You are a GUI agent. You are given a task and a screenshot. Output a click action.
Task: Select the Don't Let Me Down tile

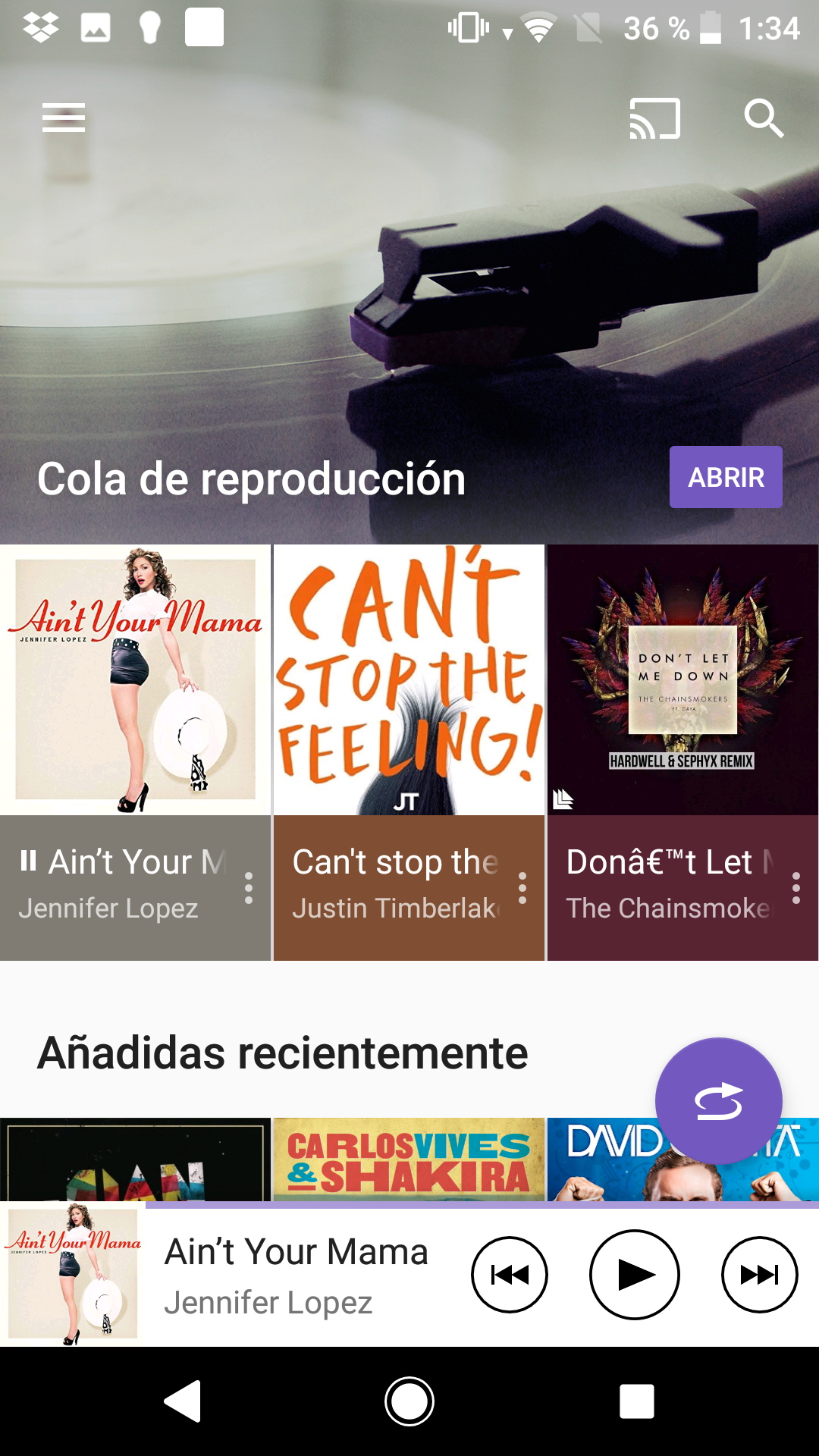pyautogui.click(x=682, y=679)
